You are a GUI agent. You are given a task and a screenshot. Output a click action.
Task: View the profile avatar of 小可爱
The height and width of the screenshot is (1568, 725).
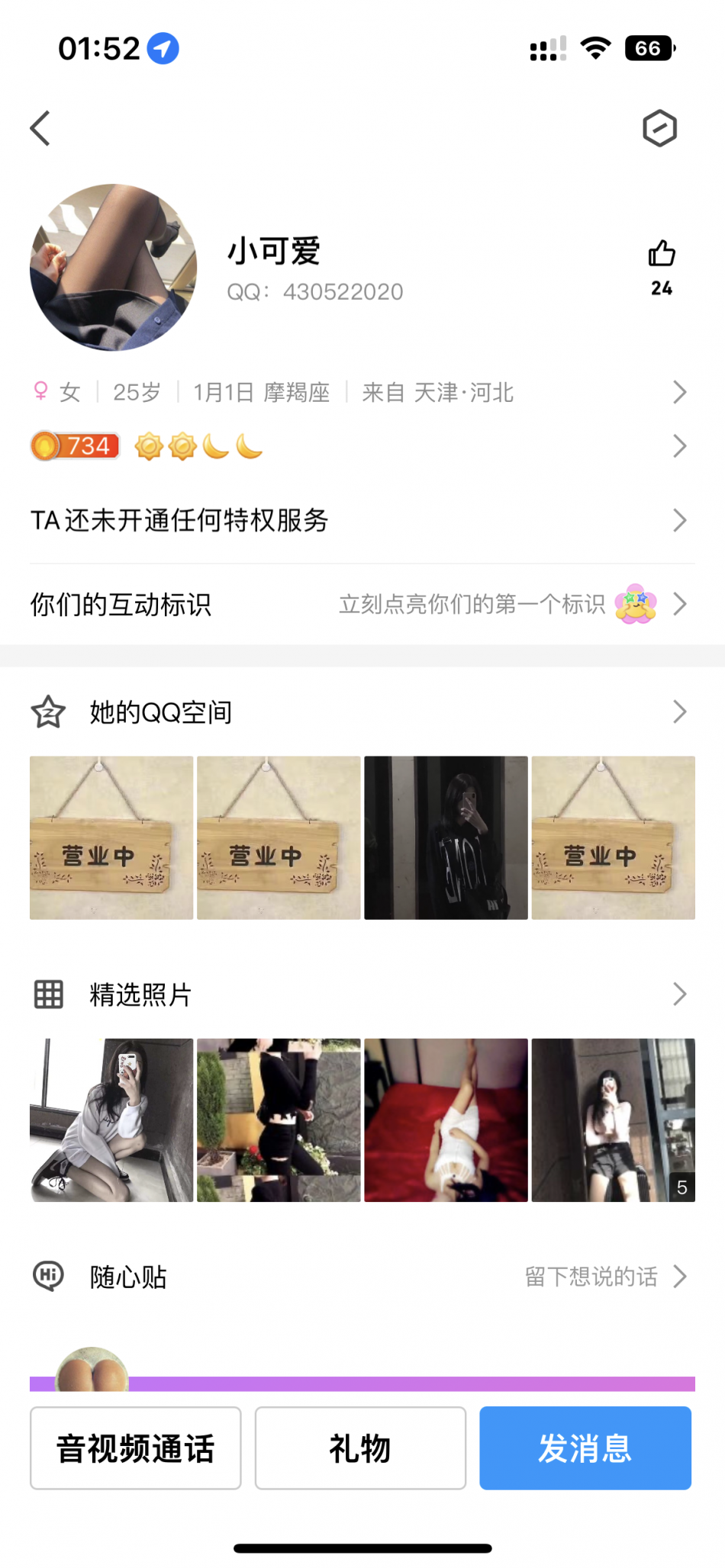coord(114,268)
